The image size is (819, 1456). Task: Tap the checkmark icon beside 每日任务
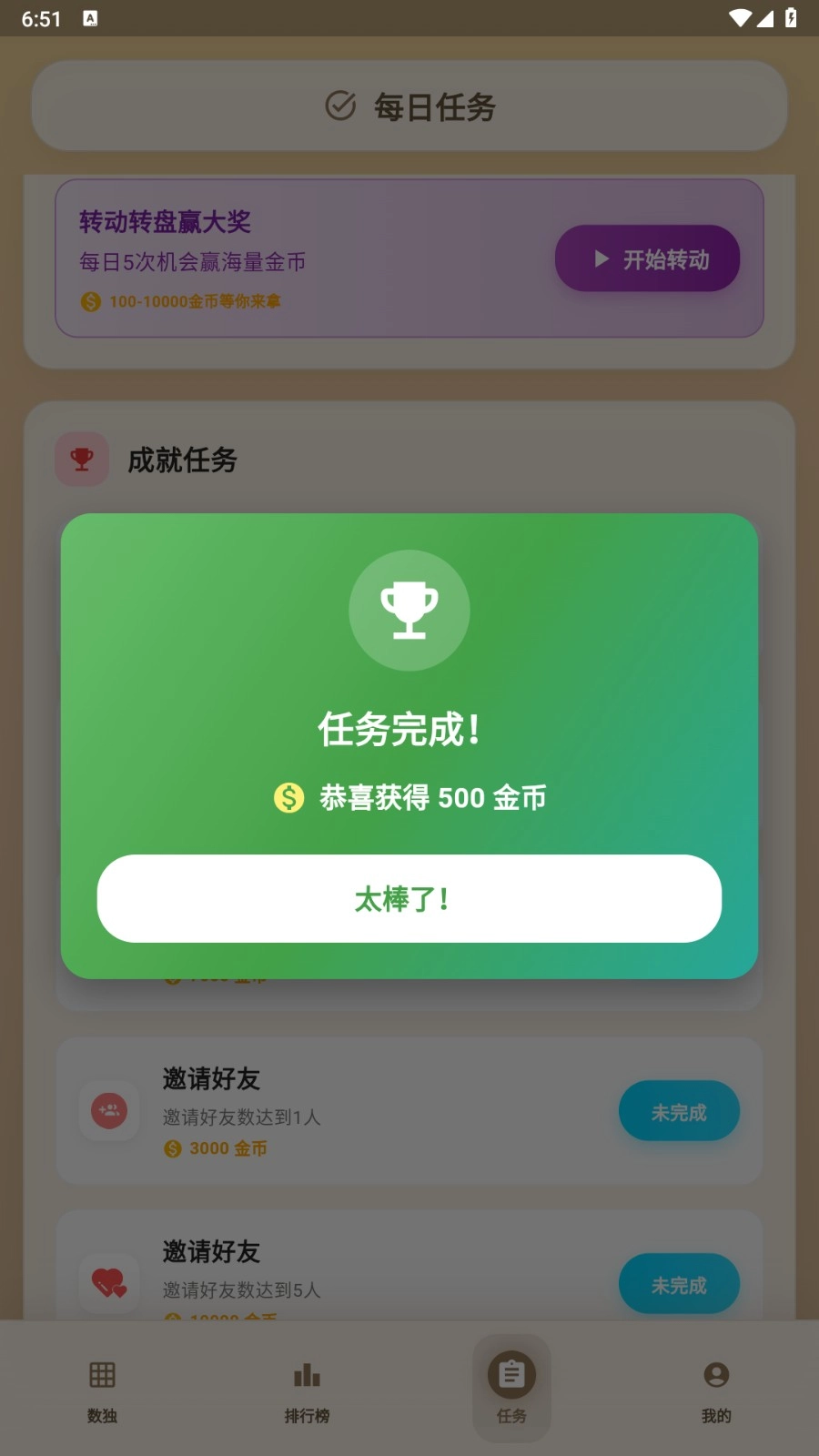click(x=339, y=106)
